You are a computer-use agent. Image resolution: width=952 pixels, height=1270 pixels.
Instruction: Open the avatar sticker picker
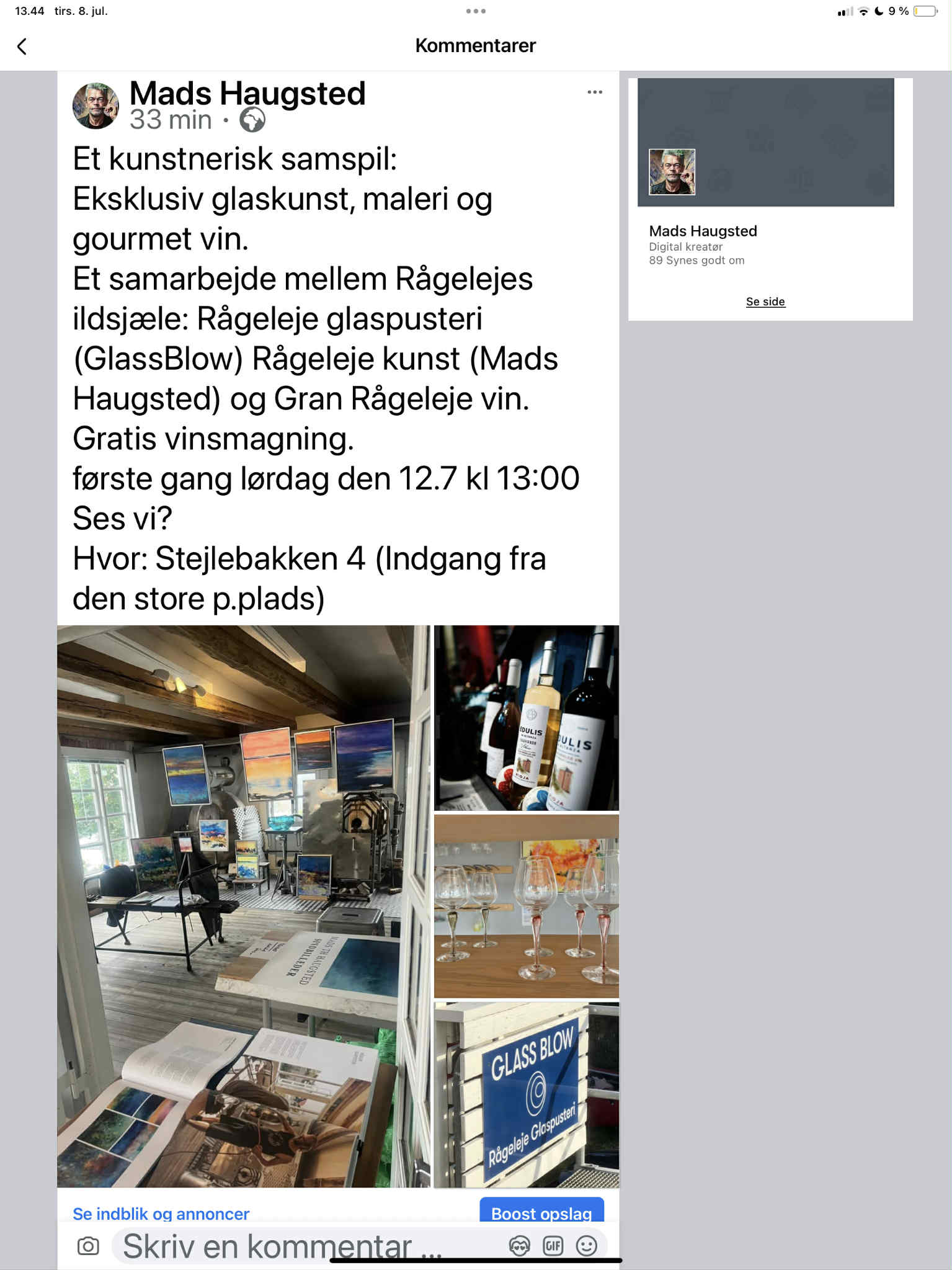(519, 1246)
